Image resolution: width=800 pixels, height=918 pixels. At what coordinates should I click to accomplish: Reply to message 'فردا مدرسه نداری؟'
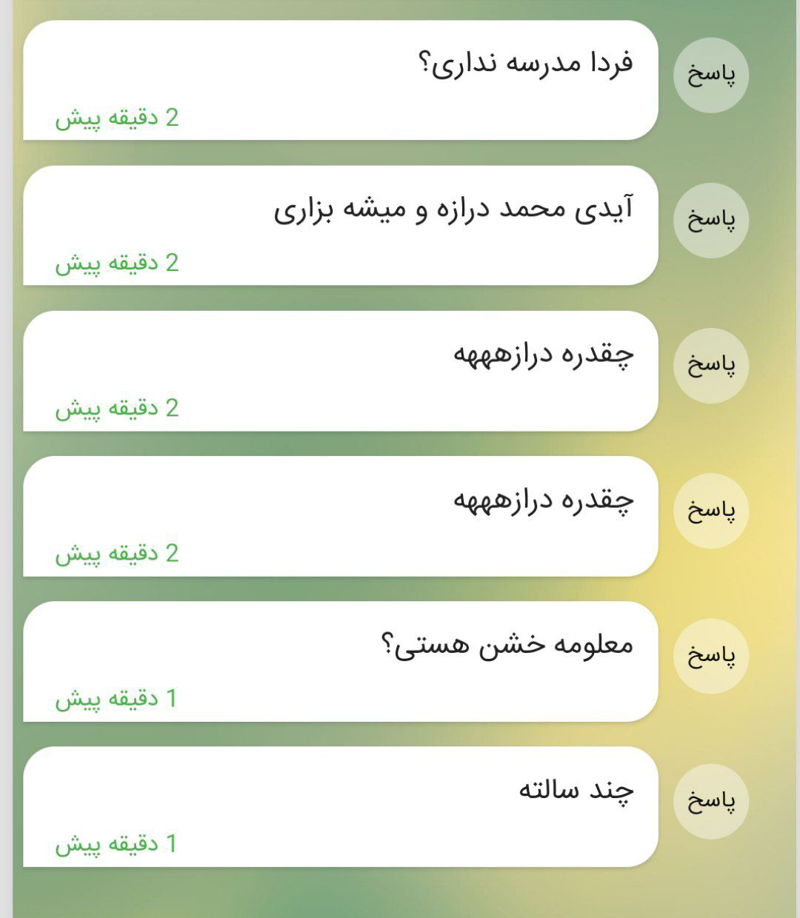click(x=711, y=75)
